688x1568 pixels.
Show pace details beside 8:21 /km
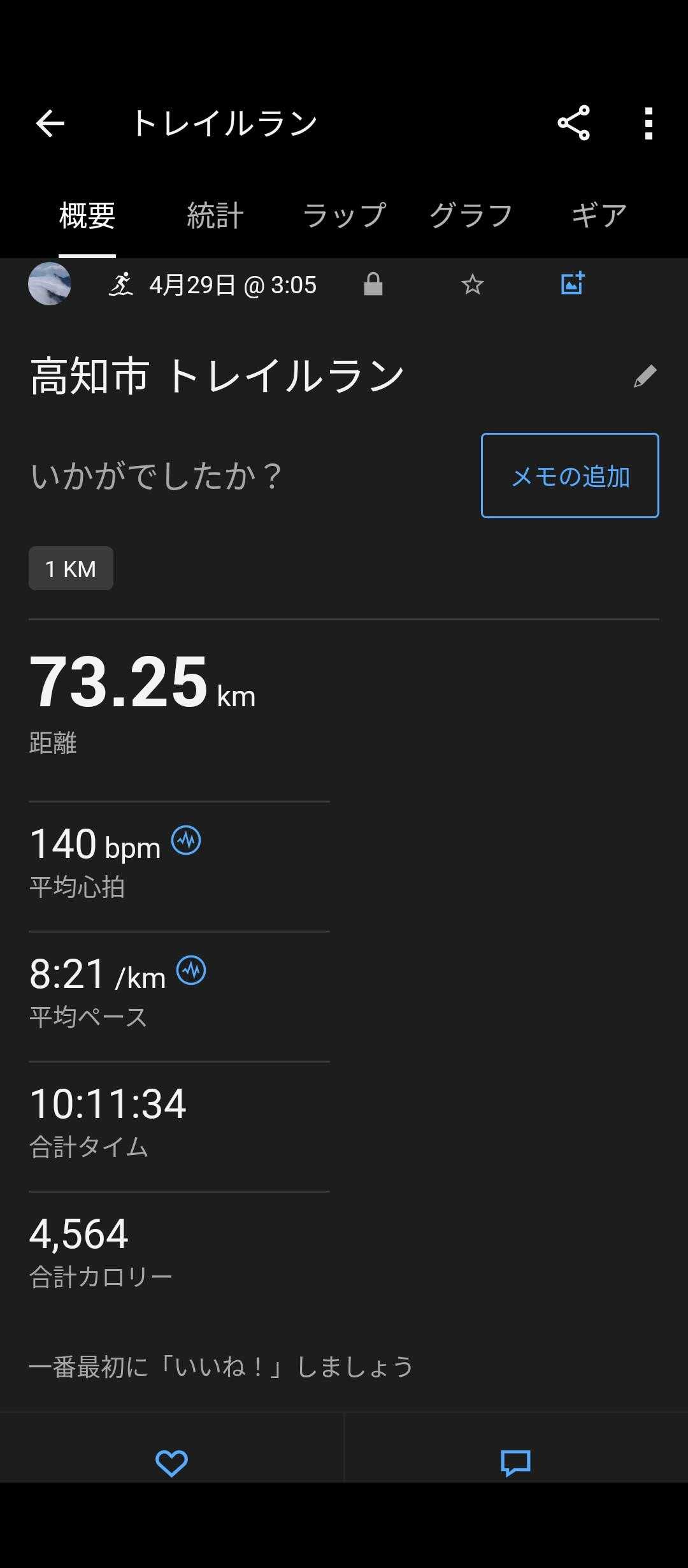pos(191,971)
